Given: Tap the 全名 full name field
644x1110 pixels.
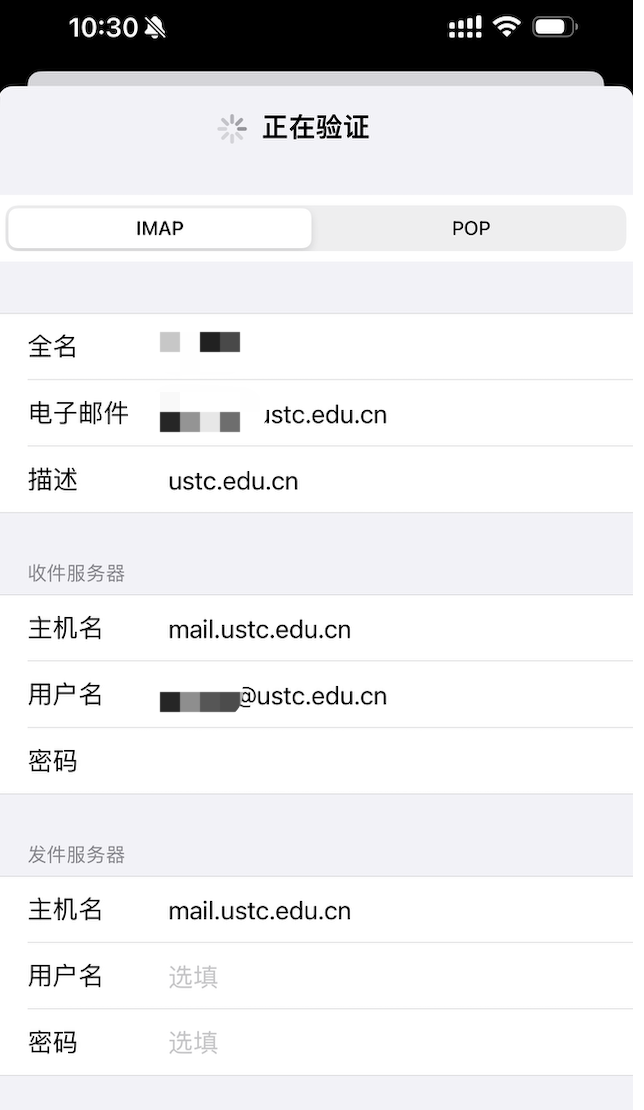Looking at the screenshot, I should pos(316,347).
